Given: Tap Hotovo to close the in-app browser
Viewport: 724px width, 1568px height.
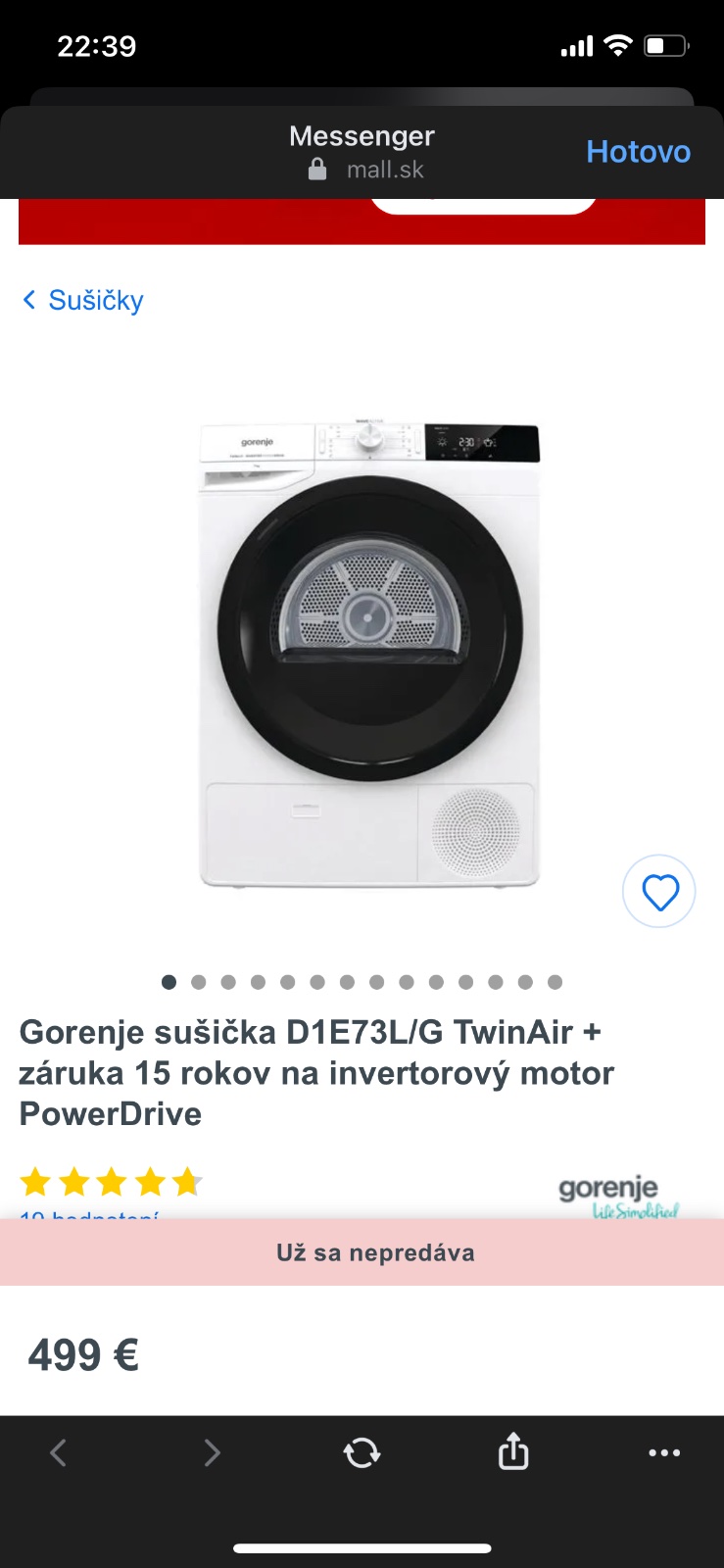Looking at the screenshot, I should (x=638, y=152).
